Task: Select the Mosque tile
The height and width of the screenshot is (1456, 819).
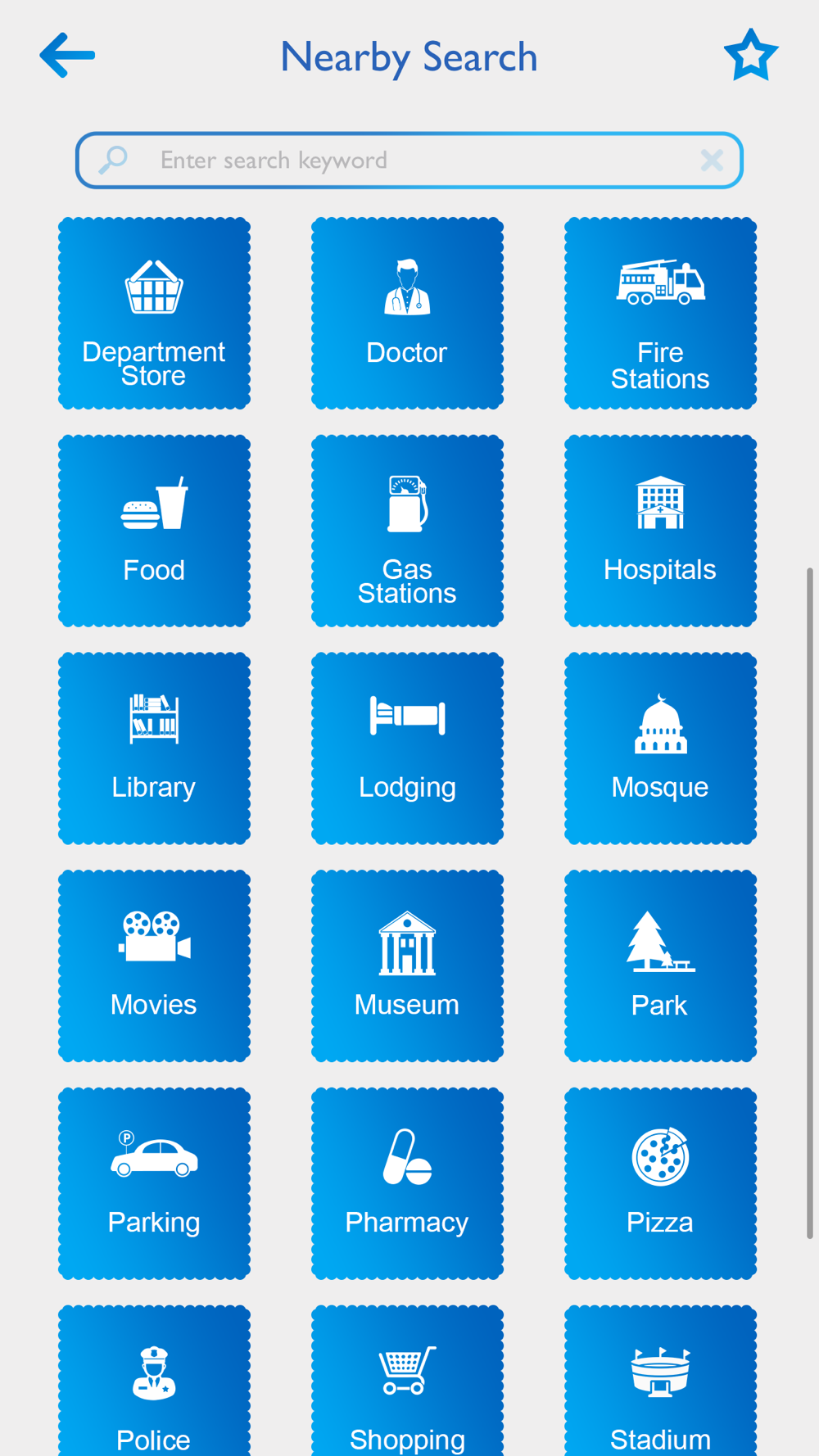Action: point(660,748)
